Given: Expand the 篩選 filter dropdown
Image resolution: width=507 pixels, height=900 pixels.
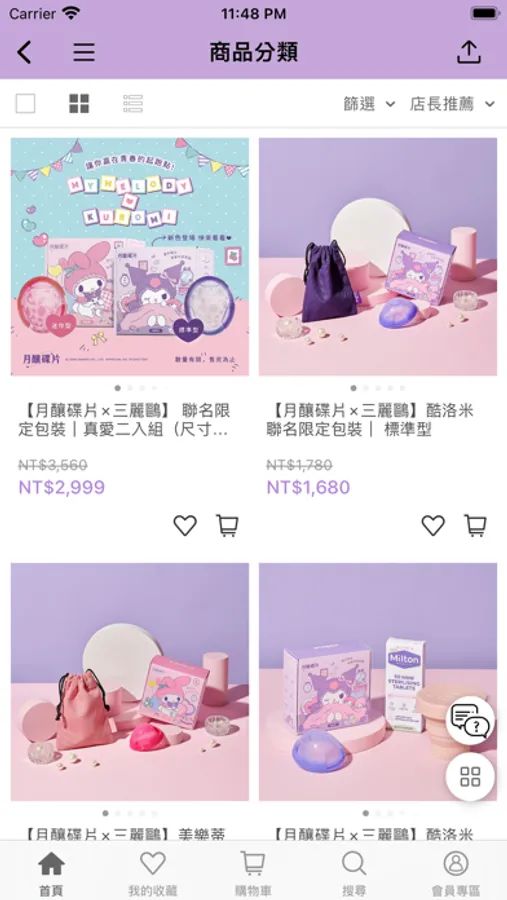Looking at the screenshot, I should [369, 104].
